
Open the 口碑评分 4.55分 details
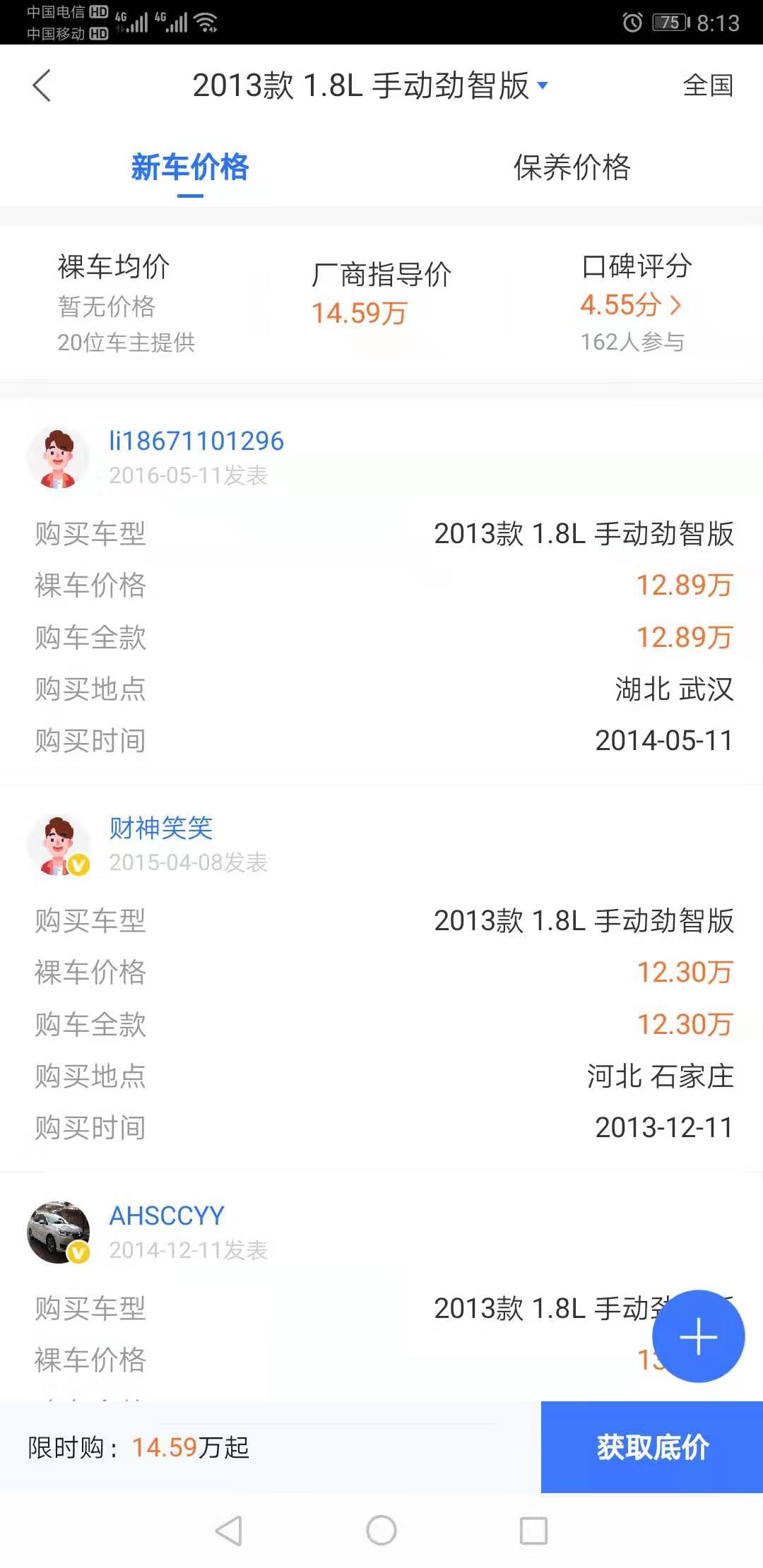(x=630, y=305)
